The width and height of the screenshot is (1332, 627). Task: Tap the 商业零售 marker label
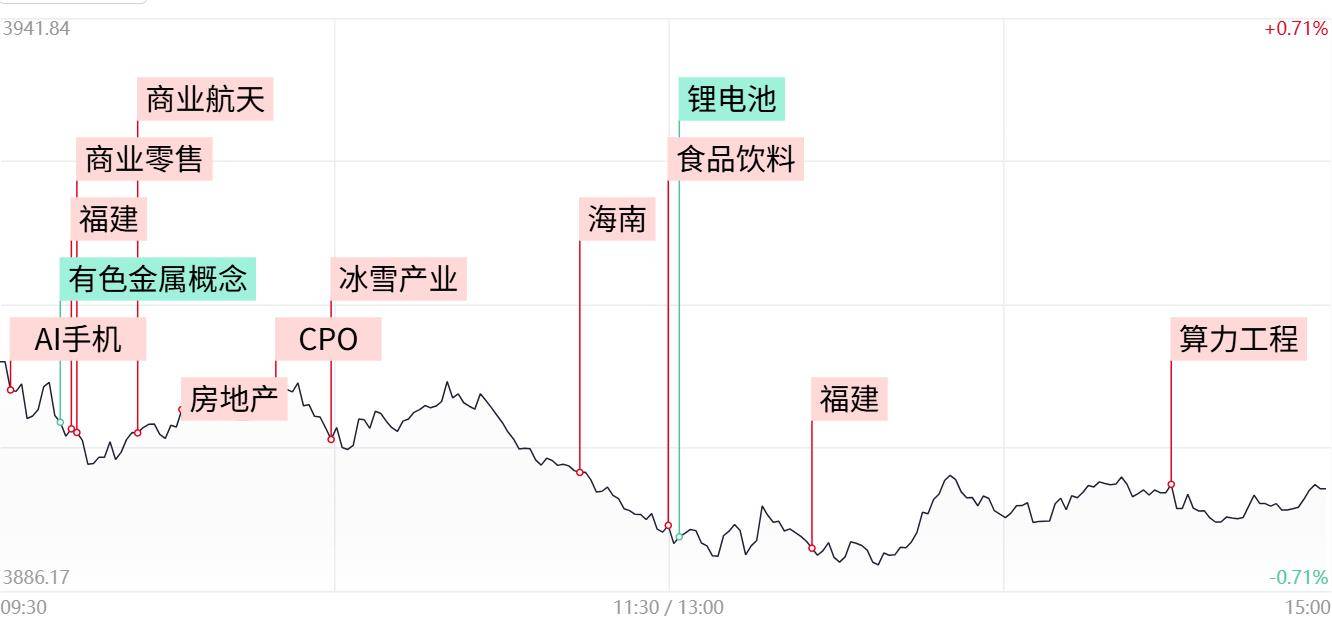point(144,160)
